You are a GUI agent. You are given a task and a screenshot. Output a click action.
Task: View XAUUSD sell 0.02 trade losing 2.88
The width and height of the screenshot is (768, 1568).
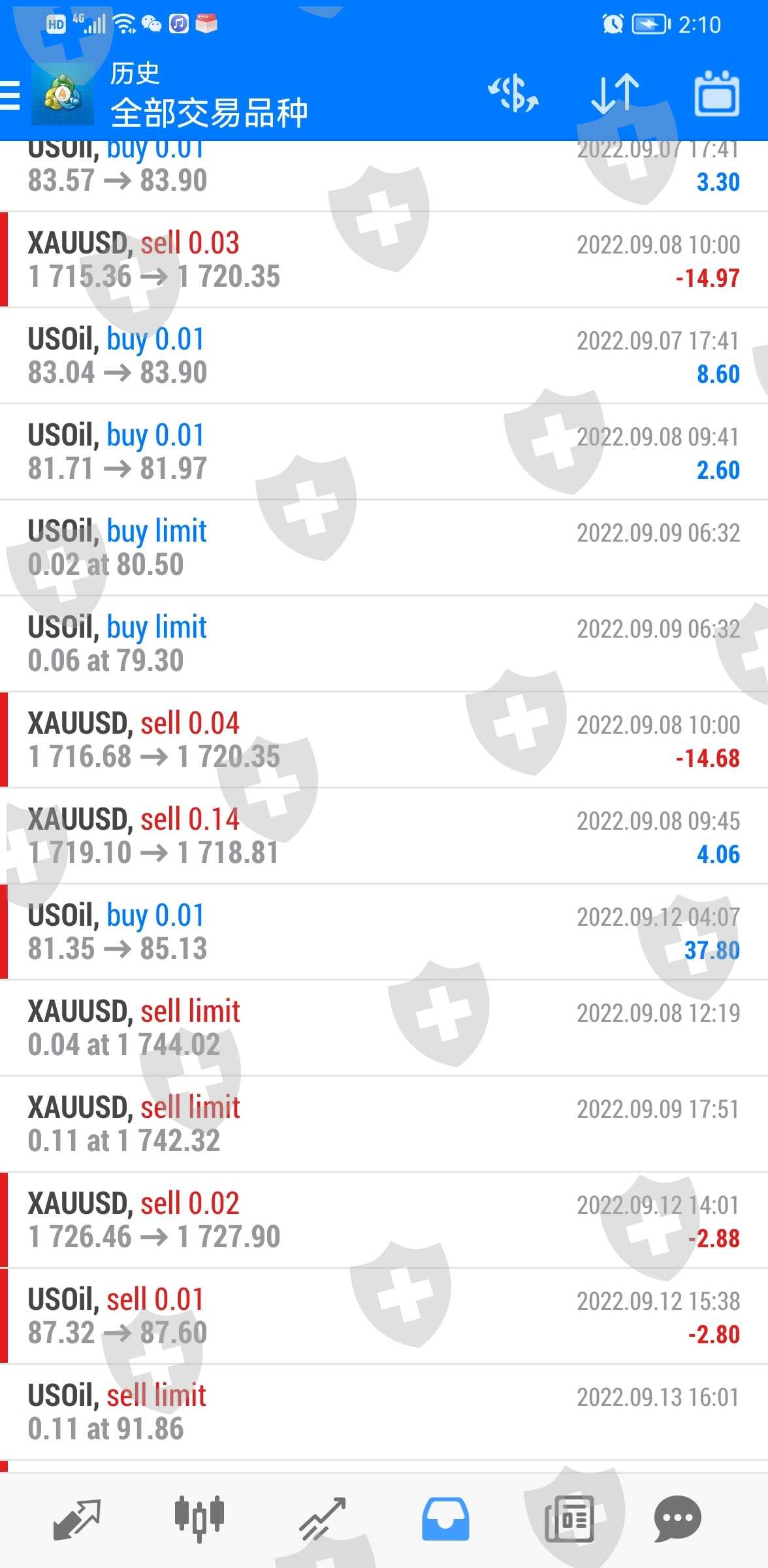384,1220
